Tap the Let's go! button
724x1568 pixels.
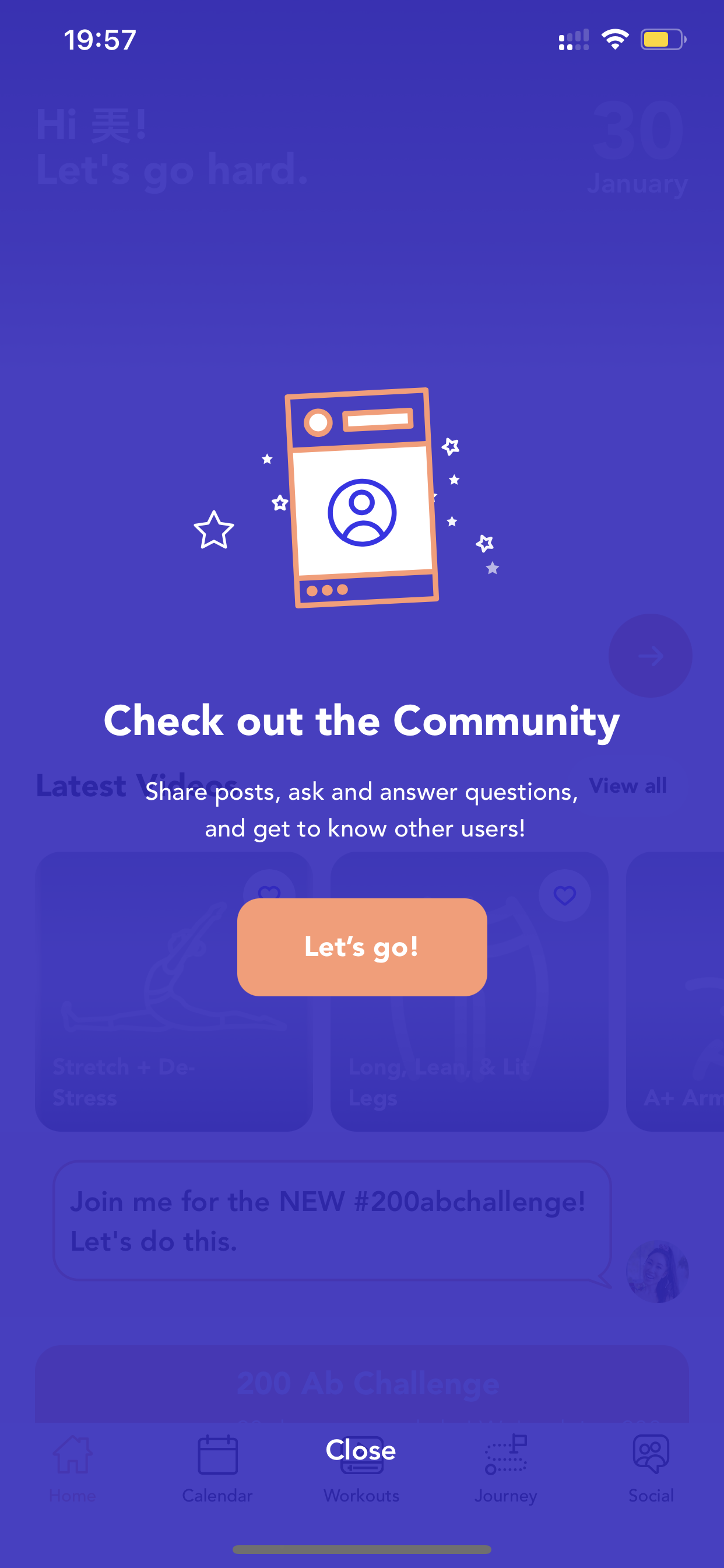tap(362, 947)
